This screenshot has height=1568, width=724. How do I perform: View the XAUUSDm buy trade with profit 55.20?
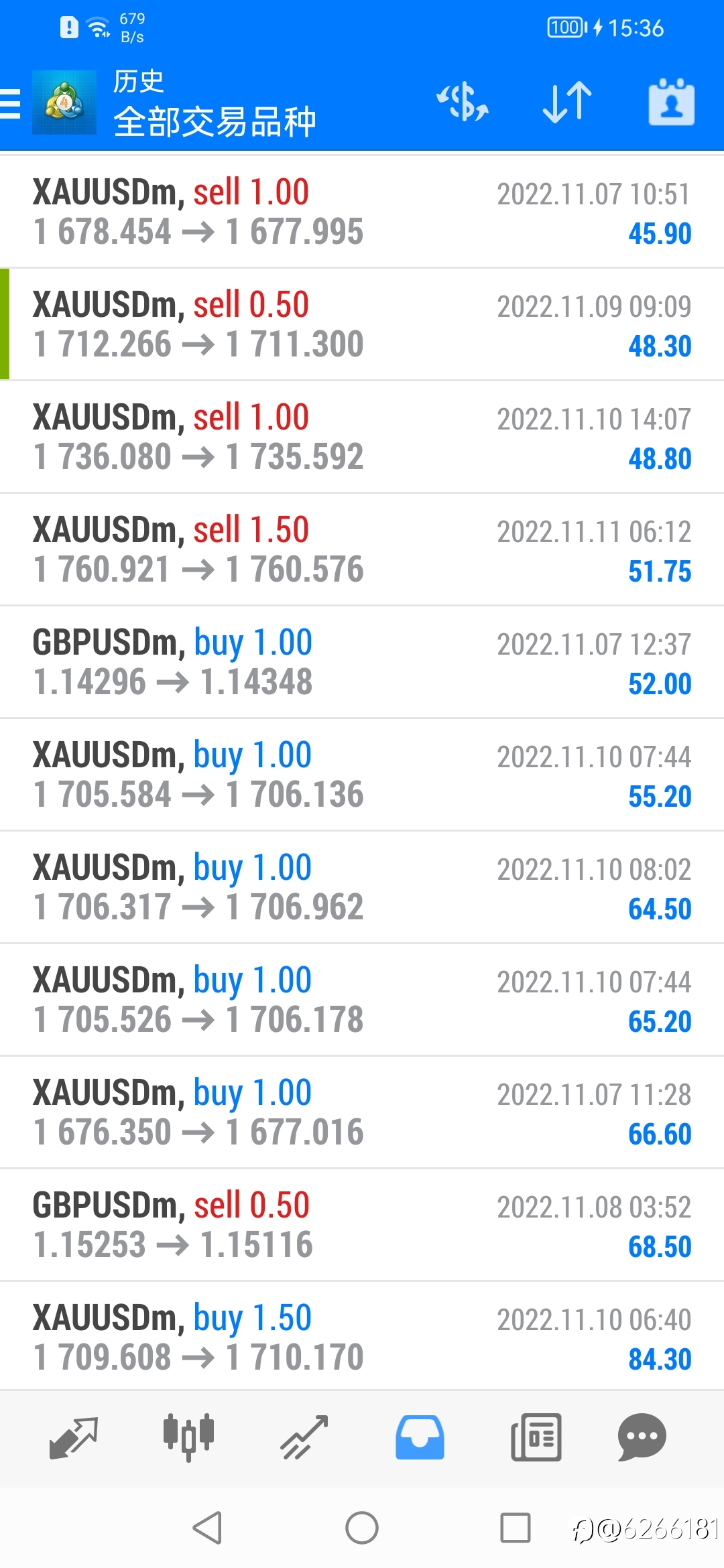362,775
